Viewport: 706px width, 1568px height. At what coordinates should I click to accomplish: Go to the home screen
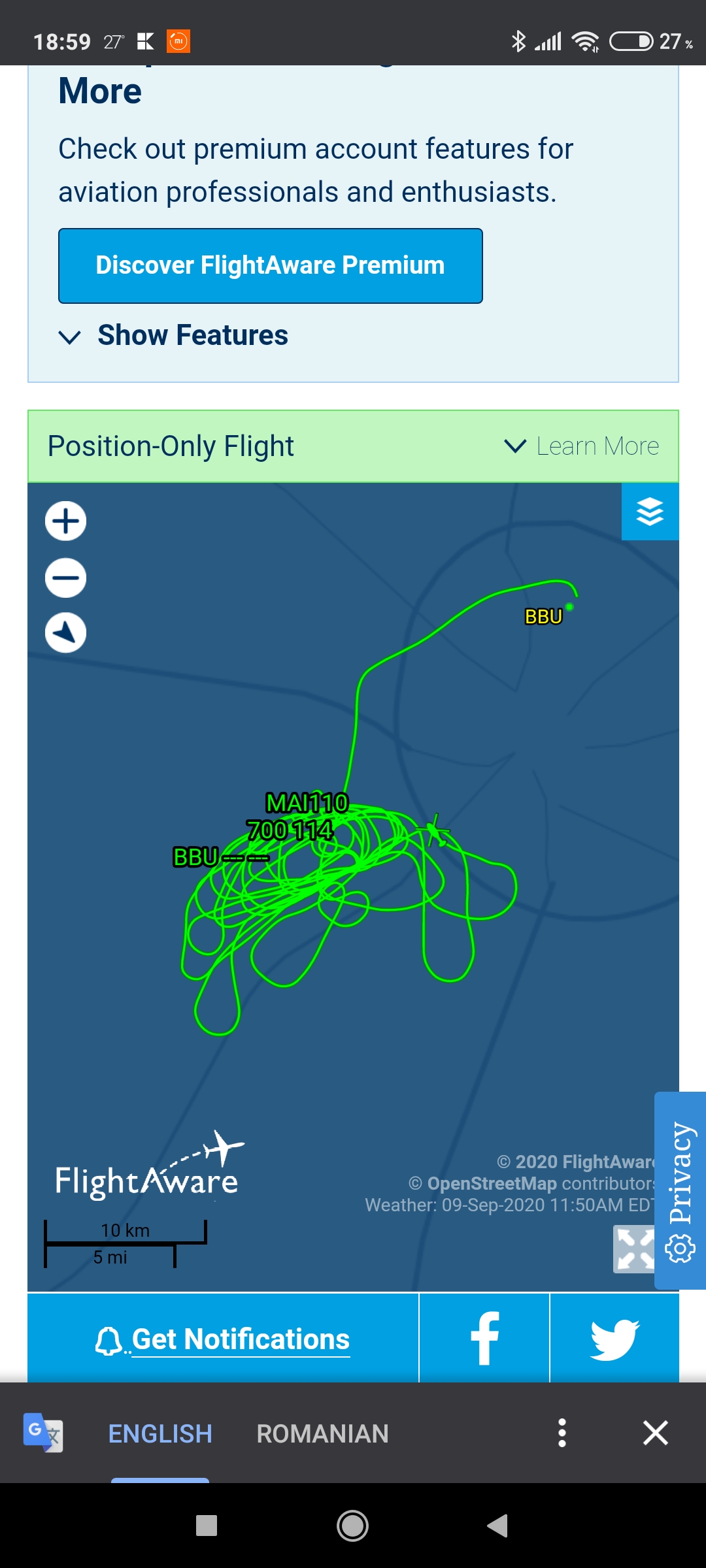click(352, 1526)
